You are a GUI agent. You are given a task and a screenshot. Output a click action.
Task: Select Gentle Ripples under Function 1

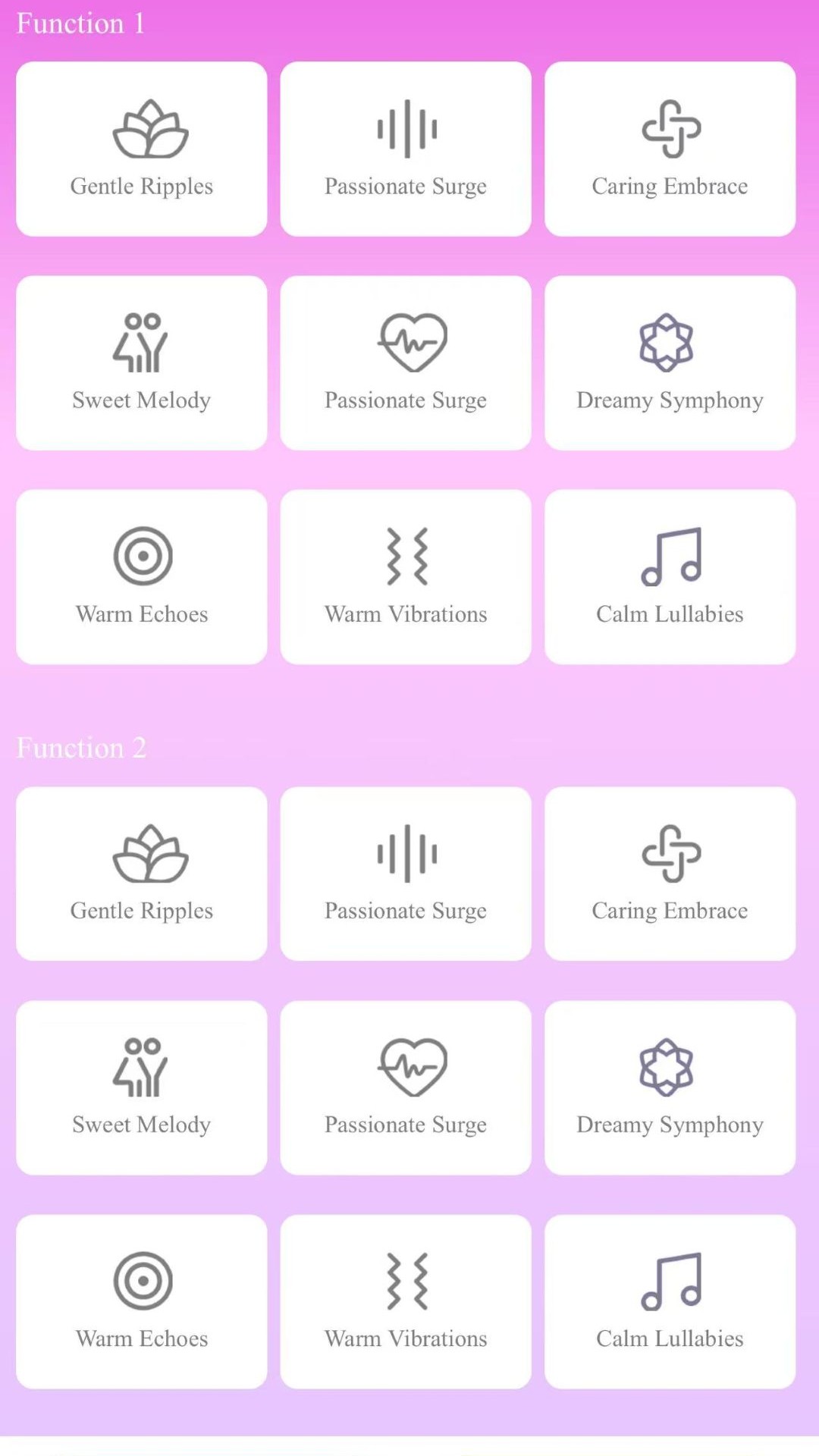coord(142,149)
